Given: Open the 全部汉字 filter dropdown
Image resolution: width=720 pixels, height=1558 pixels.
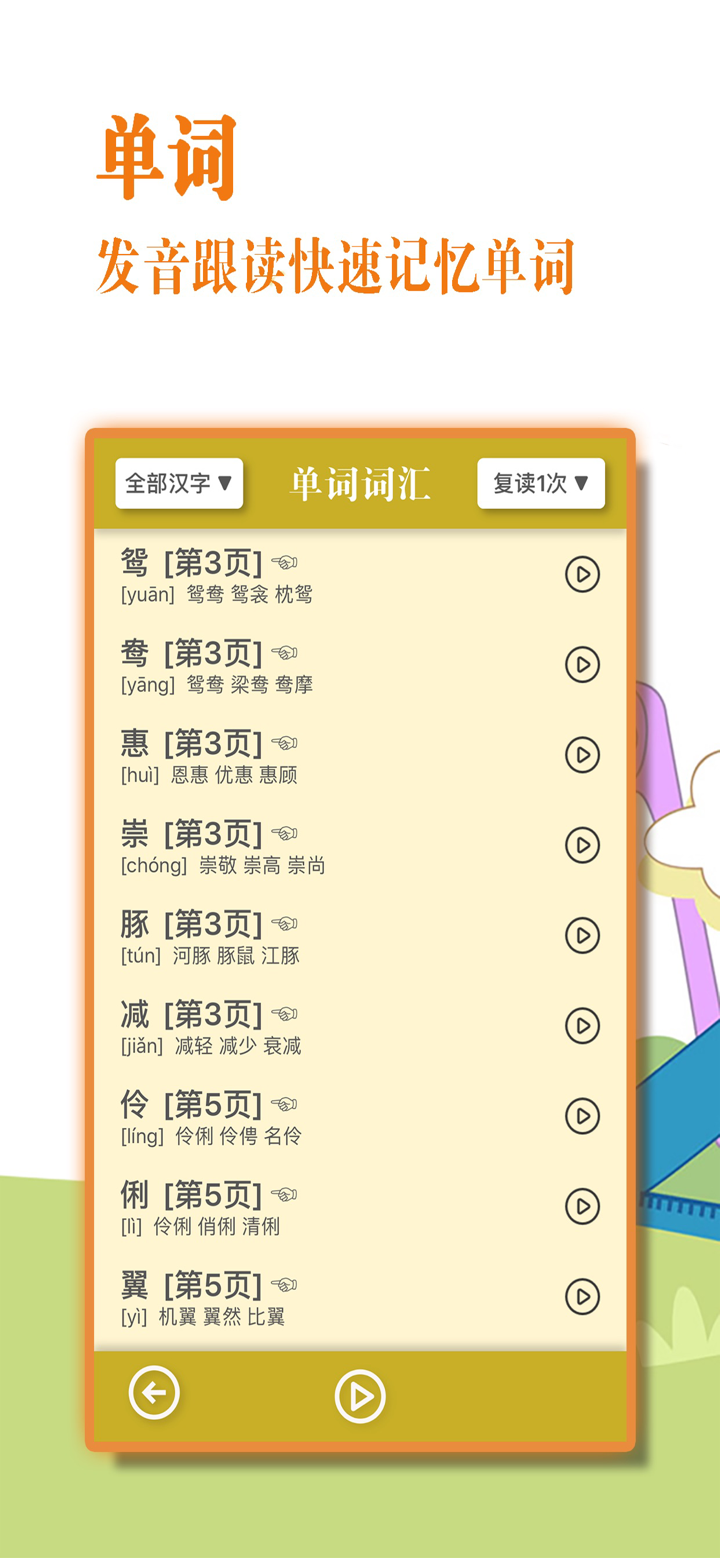Looking at the screenshot, I should [179, 482].
